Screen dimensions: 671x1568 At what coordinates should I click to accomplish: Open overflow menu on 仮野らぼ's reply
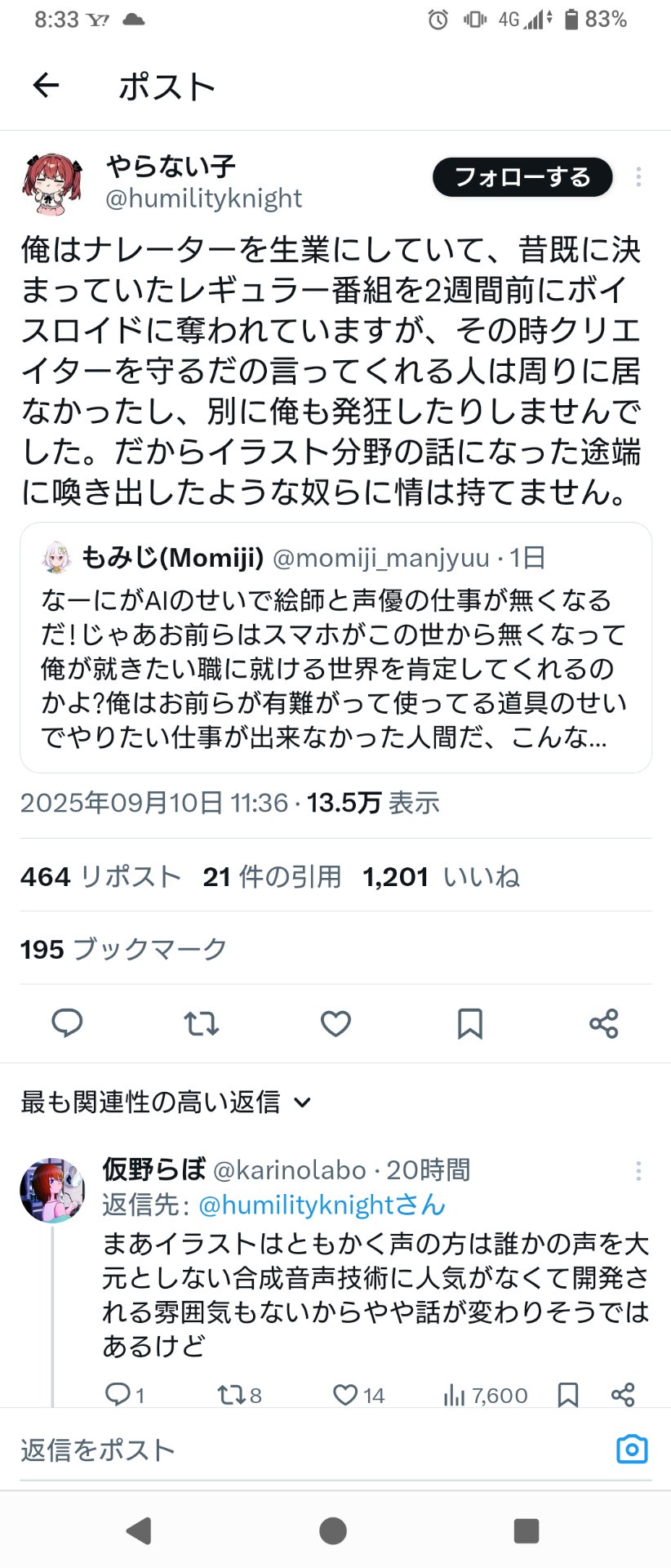tap(638, 1171)
